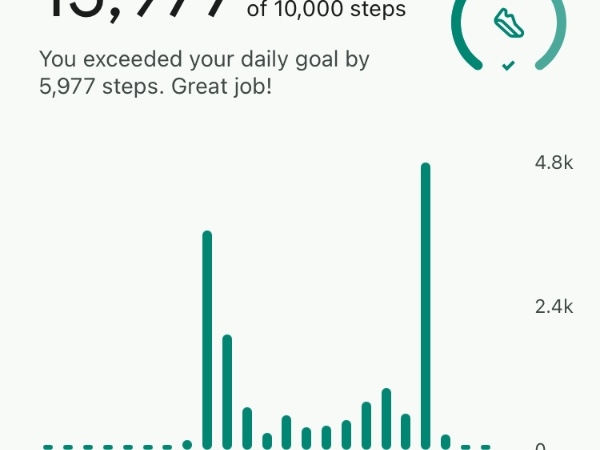Select the tallest bar in the steps chart
Image resolution: width=600 pixels, height=450 pixels.
426,306
